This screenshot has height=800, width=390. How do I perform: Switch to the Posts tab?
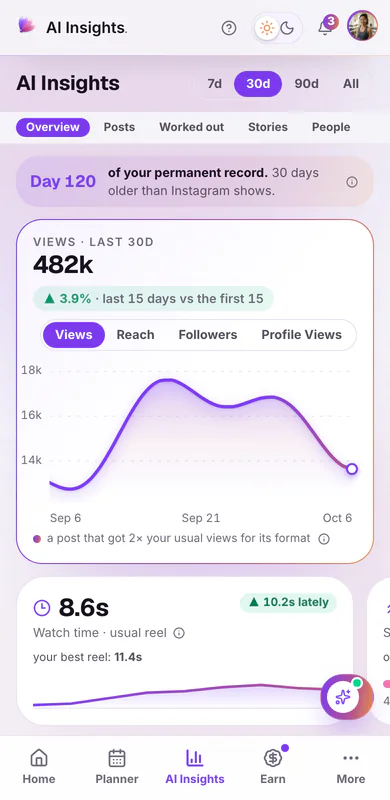(119, 127)
